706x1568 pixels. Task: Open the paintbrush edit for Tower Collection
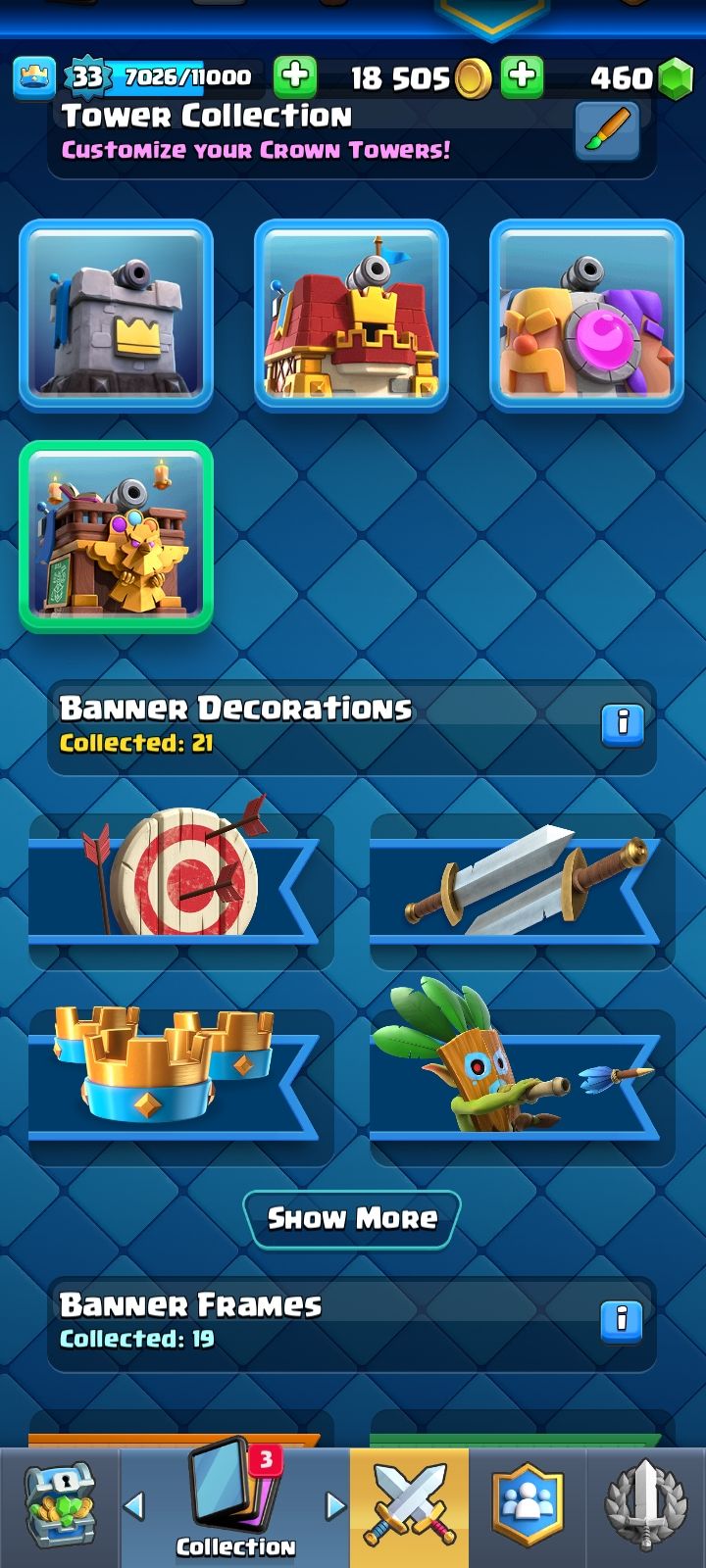coord(607,131)
